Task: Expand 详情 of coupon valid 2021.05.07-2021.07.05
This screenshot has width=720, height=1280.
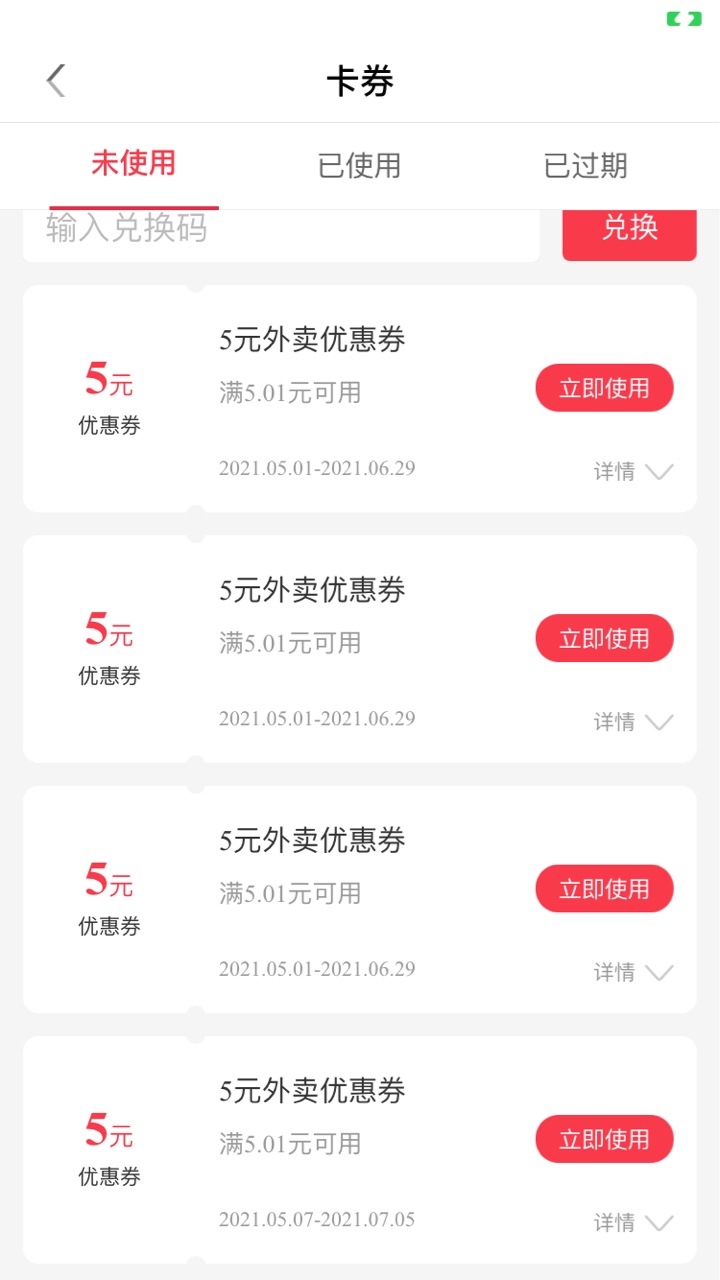Action: pos(634,1222)
